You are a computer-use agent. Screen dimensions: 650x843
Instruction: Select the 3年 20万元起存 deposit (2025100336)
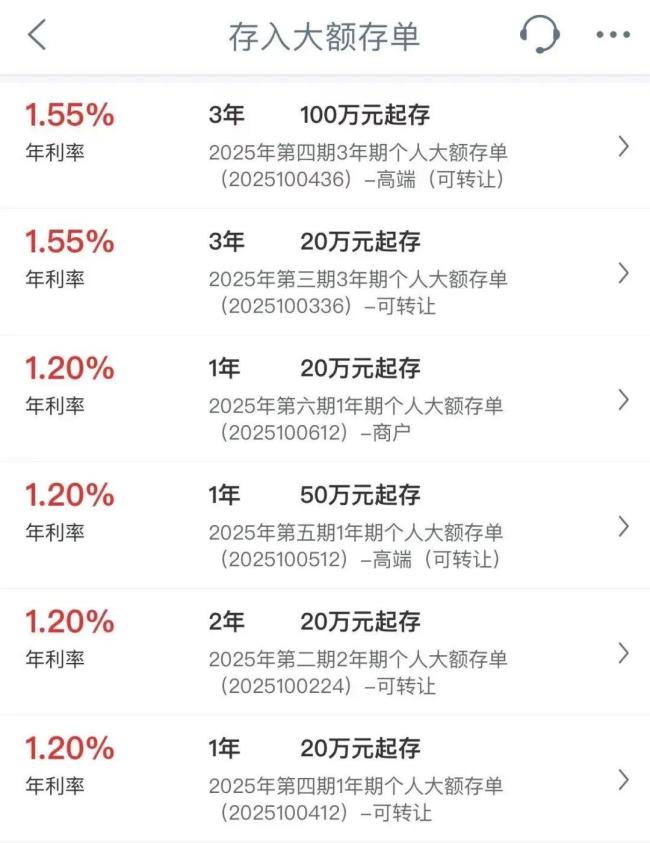click(x=325, y=272)
